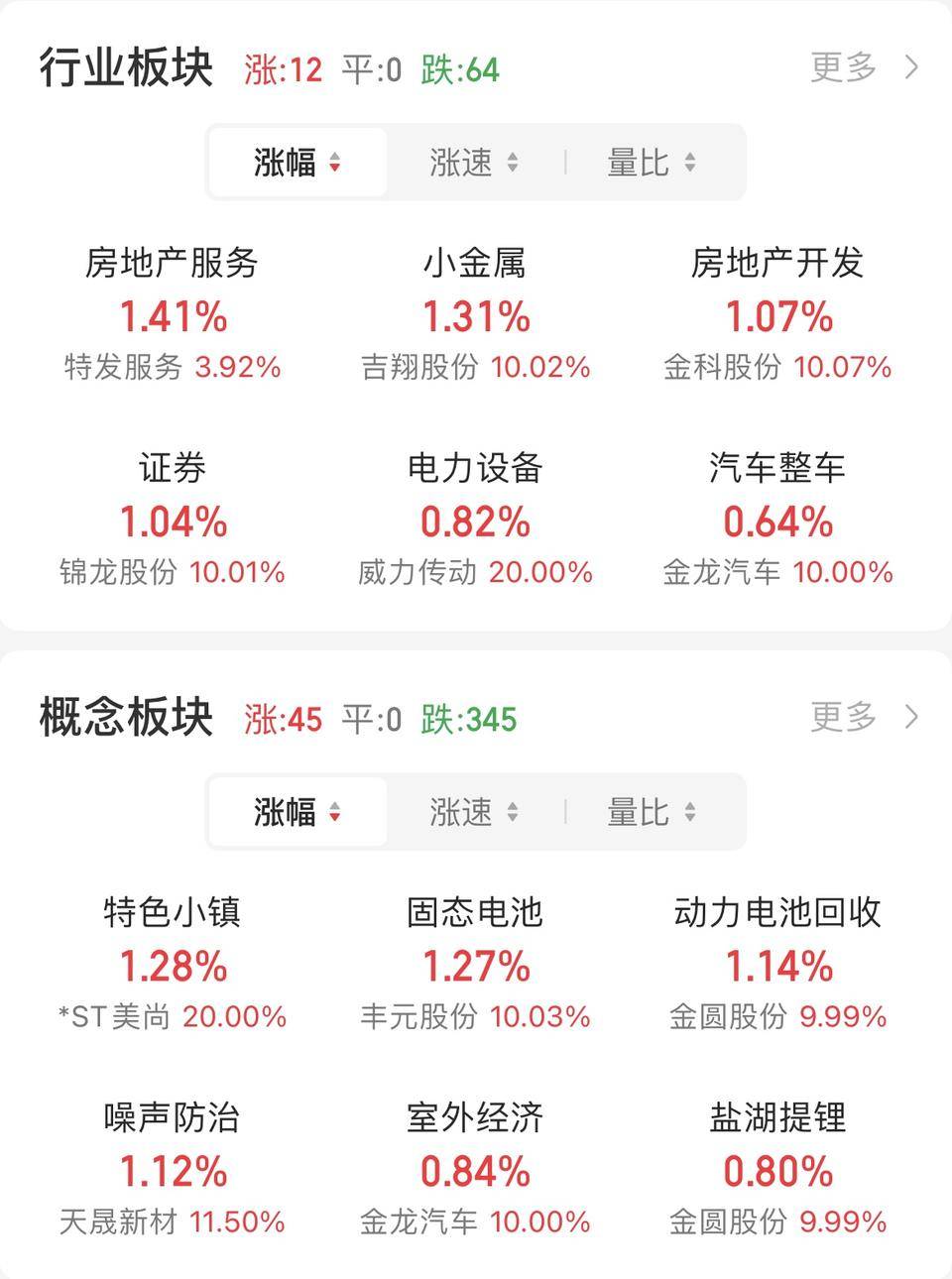
Task: Tap the 噪声防治 concept tile
Action: click(x=173, y=1170)
